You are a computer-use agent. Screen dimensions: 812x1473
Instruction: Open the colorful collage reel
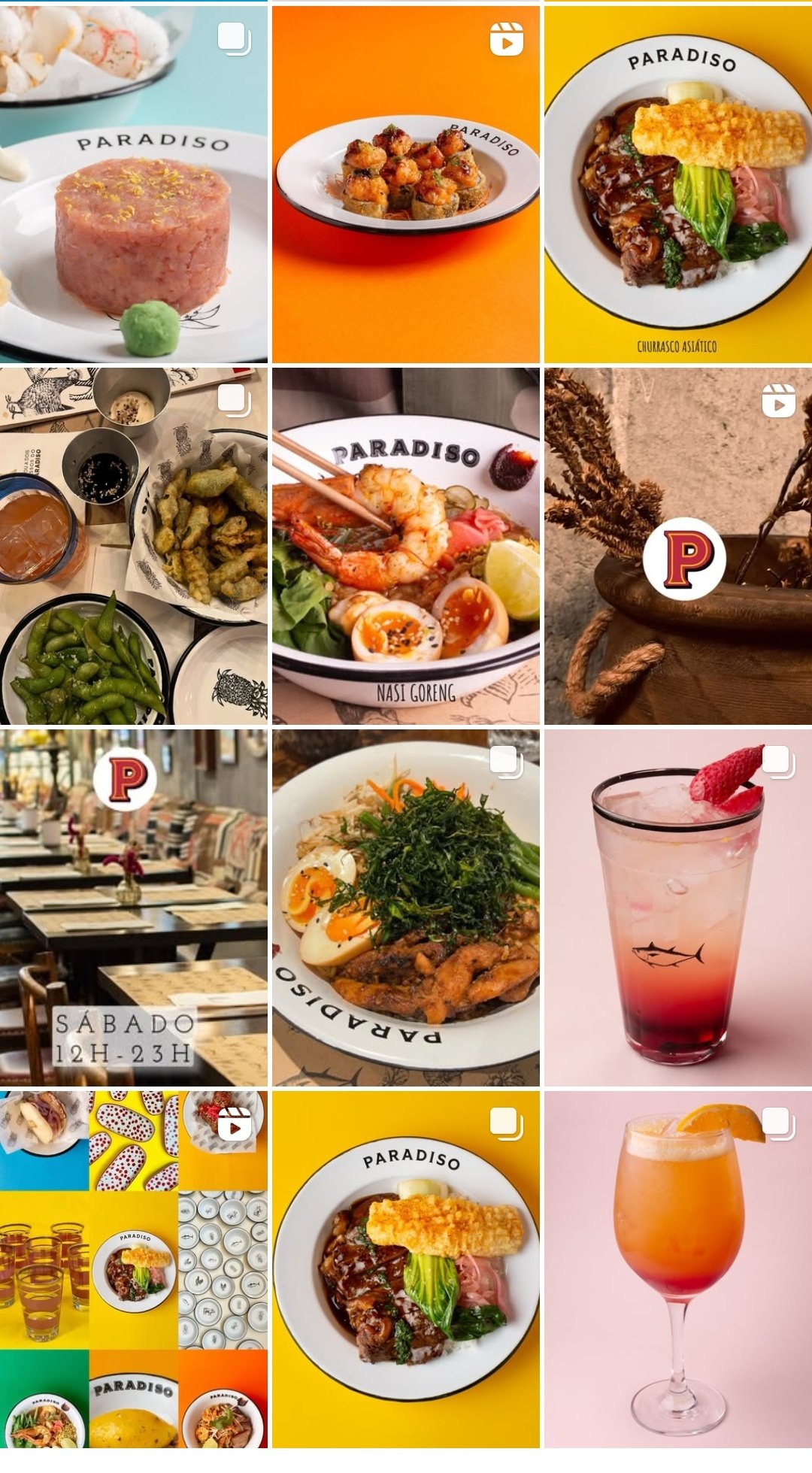pyautogui.click(x=133, y=1269)
